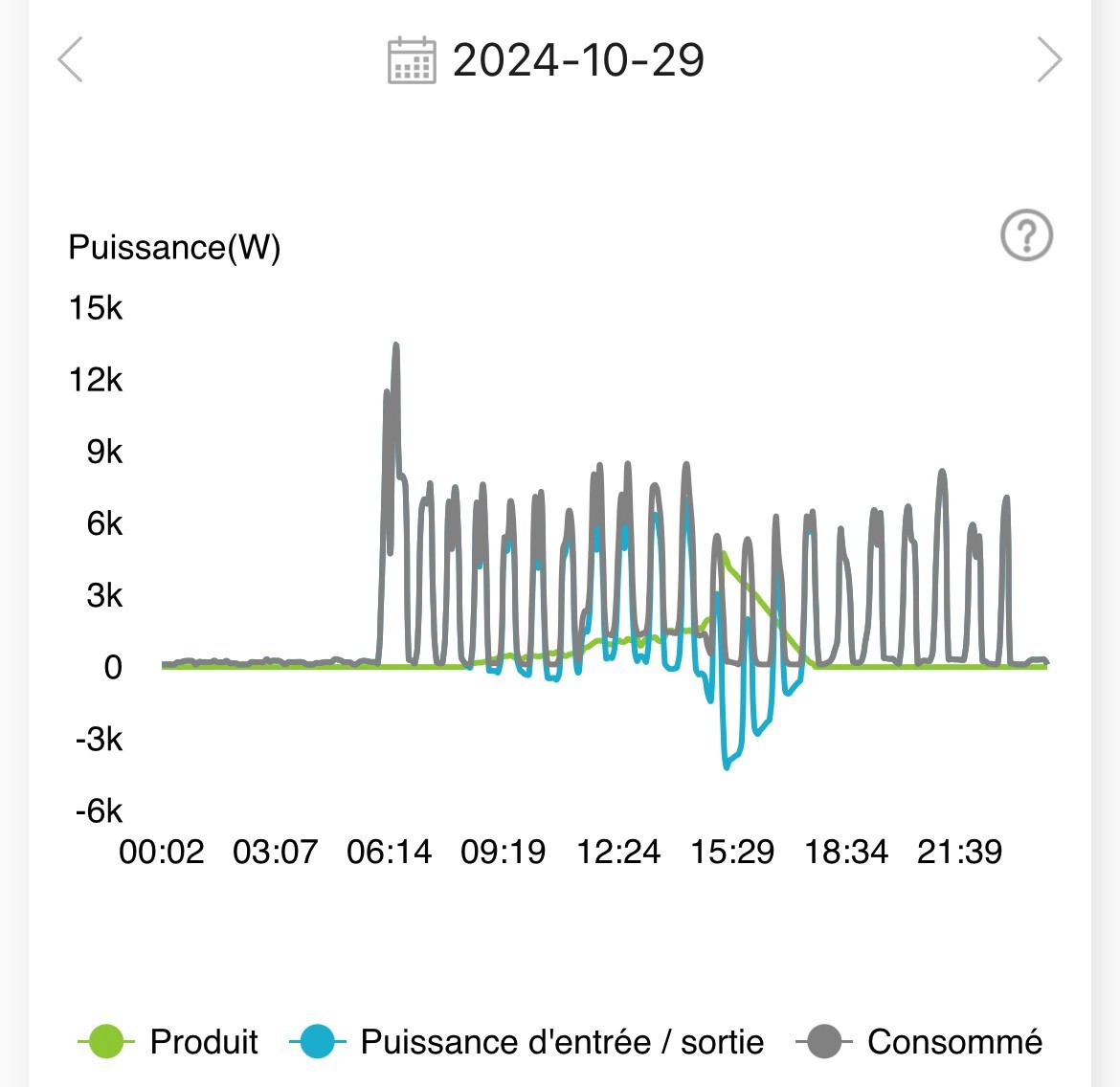Toggle the Produit series in the legend
1120x1087 pixels.
coord(168,1041)
